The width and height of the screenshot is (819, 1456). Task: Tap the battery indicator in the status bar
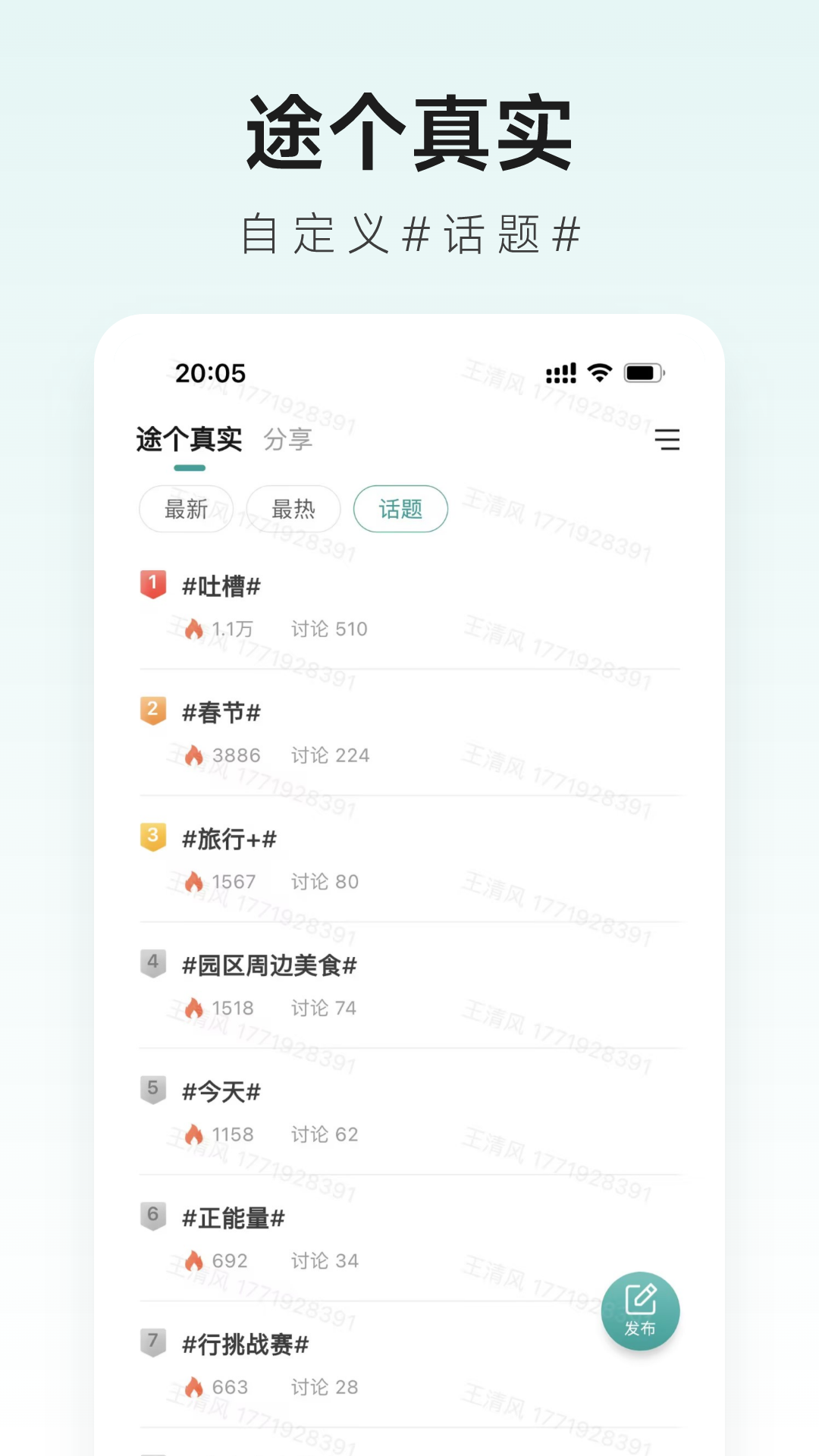click(643, 373)
